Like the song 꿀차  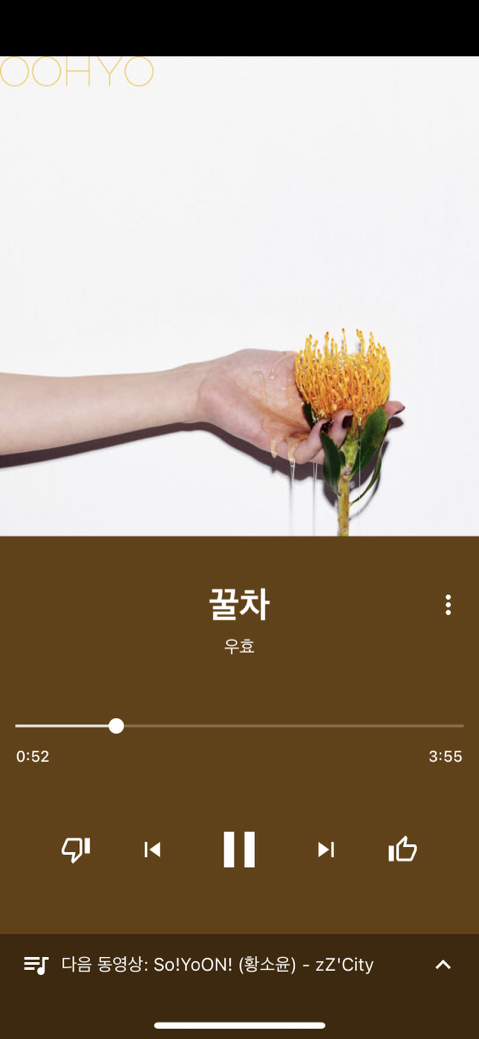[402, 849]
